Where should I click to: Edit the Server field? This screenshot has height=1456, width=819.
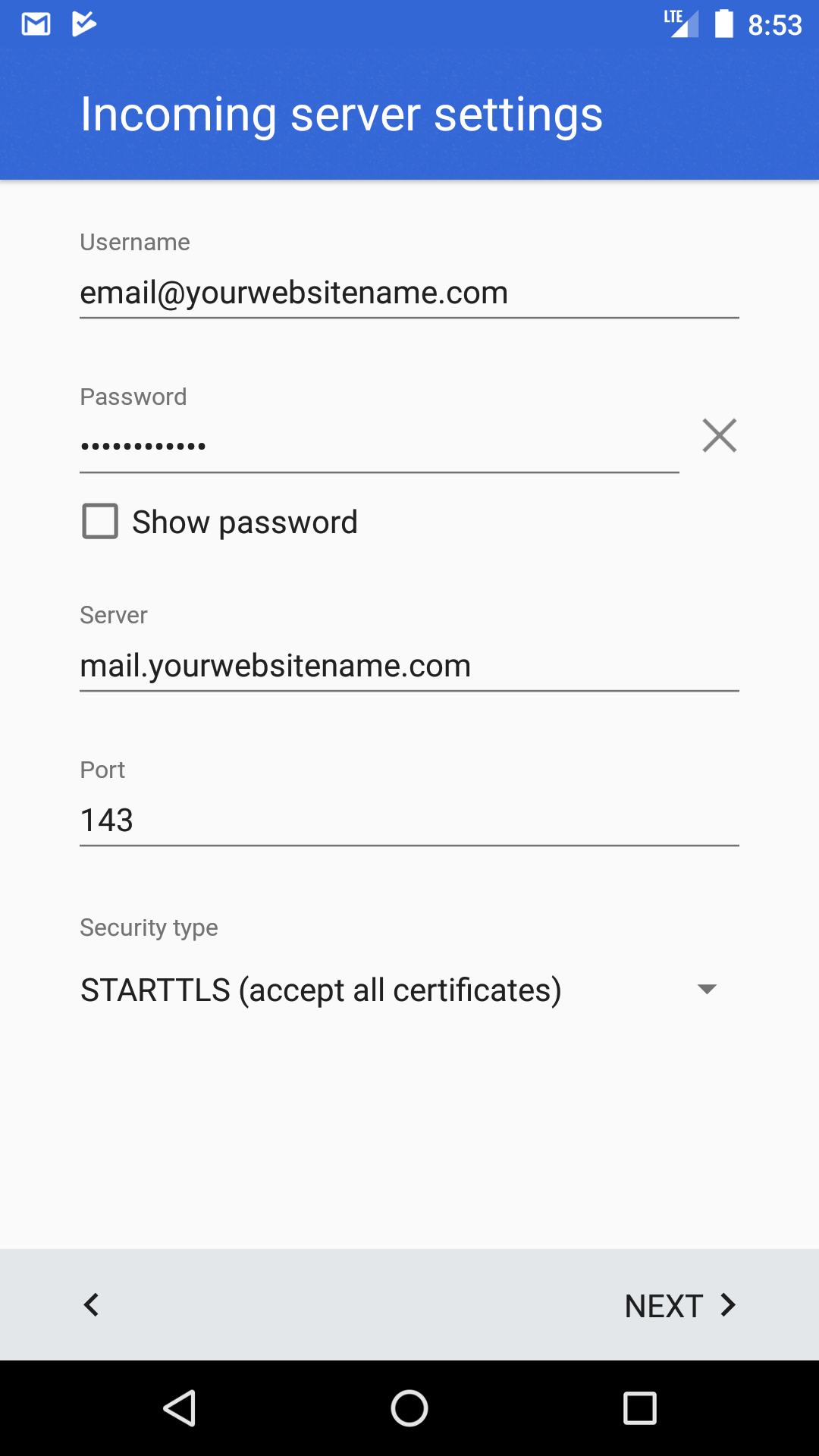coord(409,666)
